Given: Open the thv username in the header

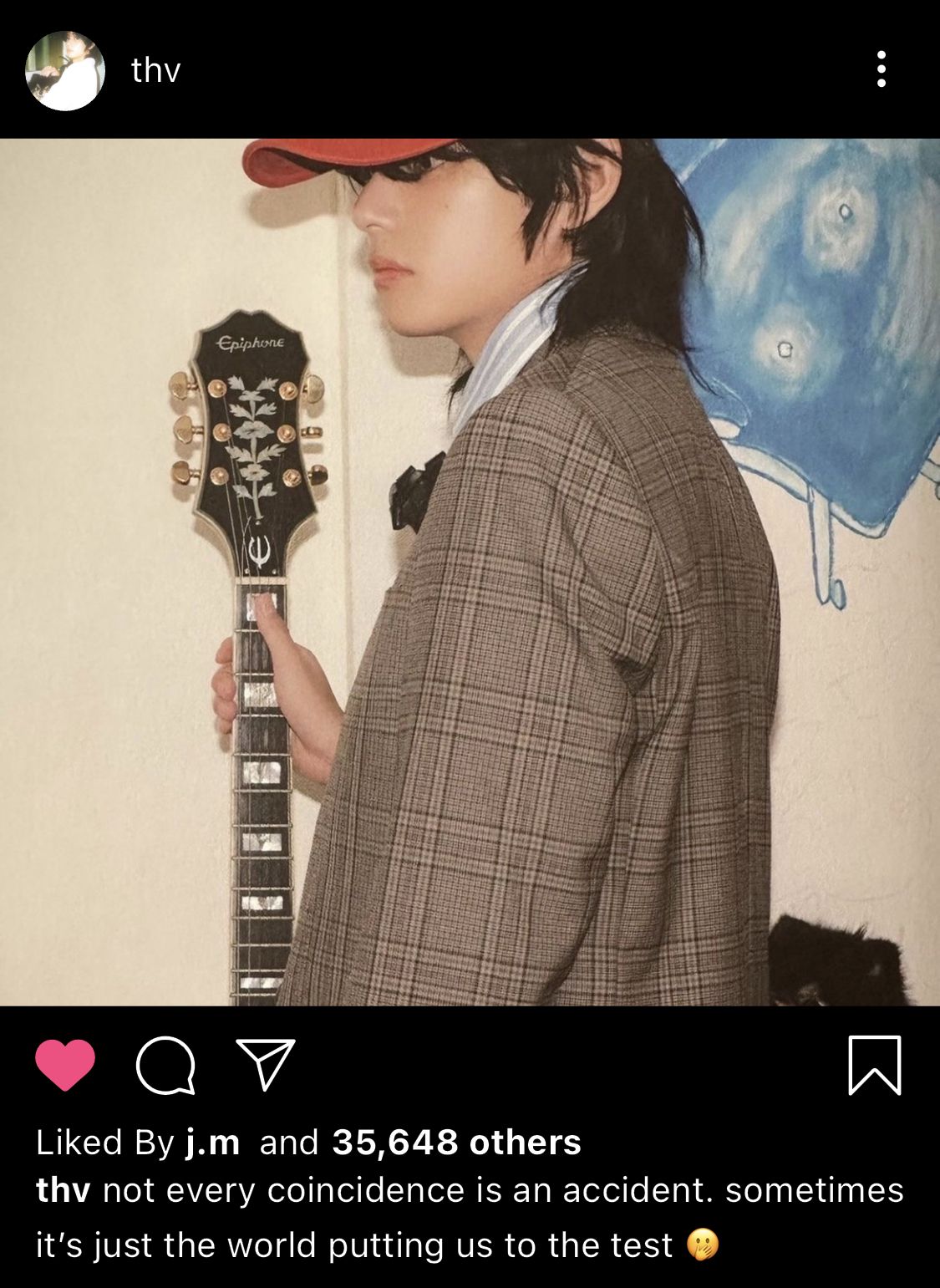Looking at the screenshot, I should pos(155,71).
